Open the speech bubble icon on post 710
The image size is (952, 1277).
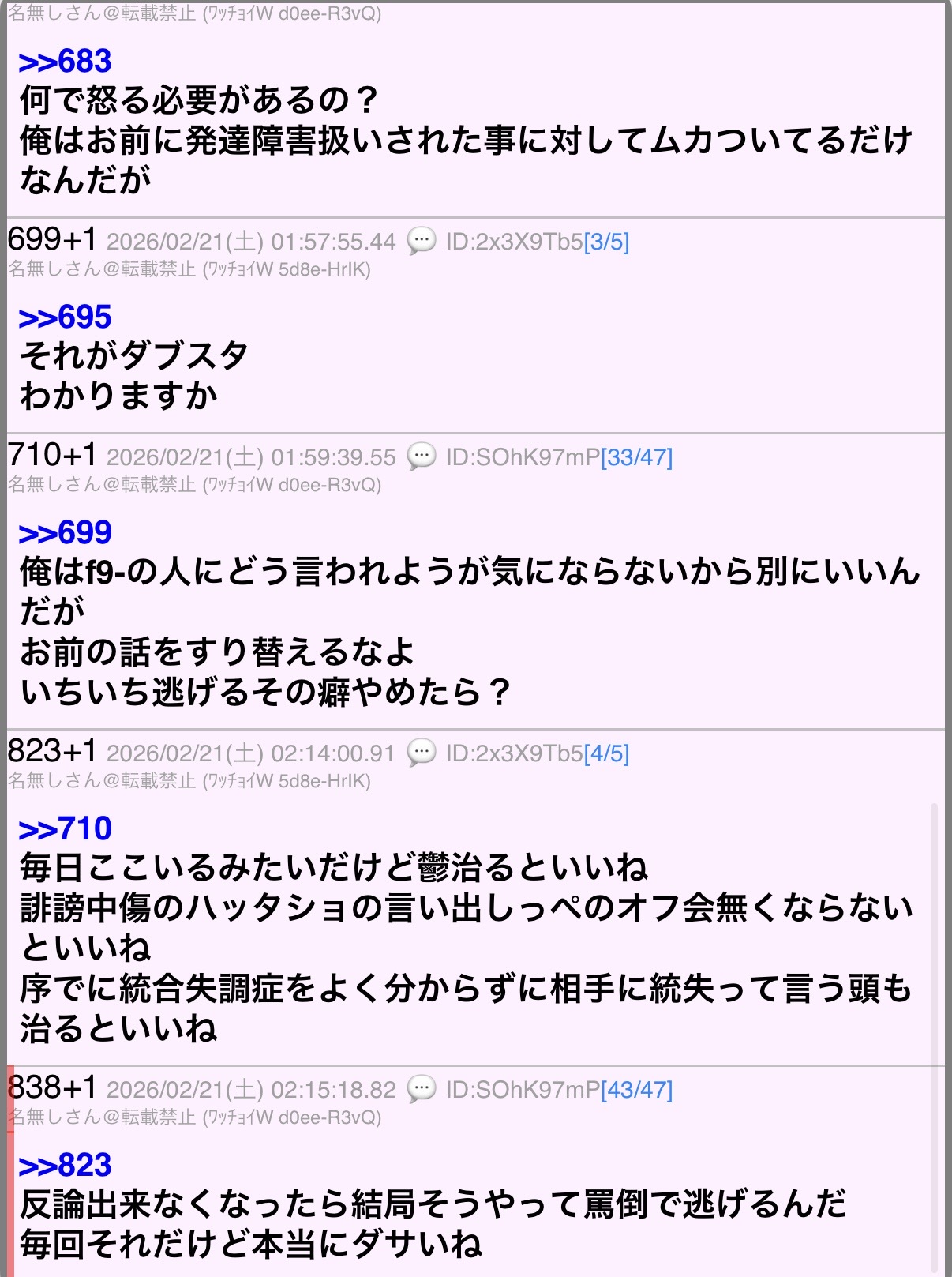422,456
